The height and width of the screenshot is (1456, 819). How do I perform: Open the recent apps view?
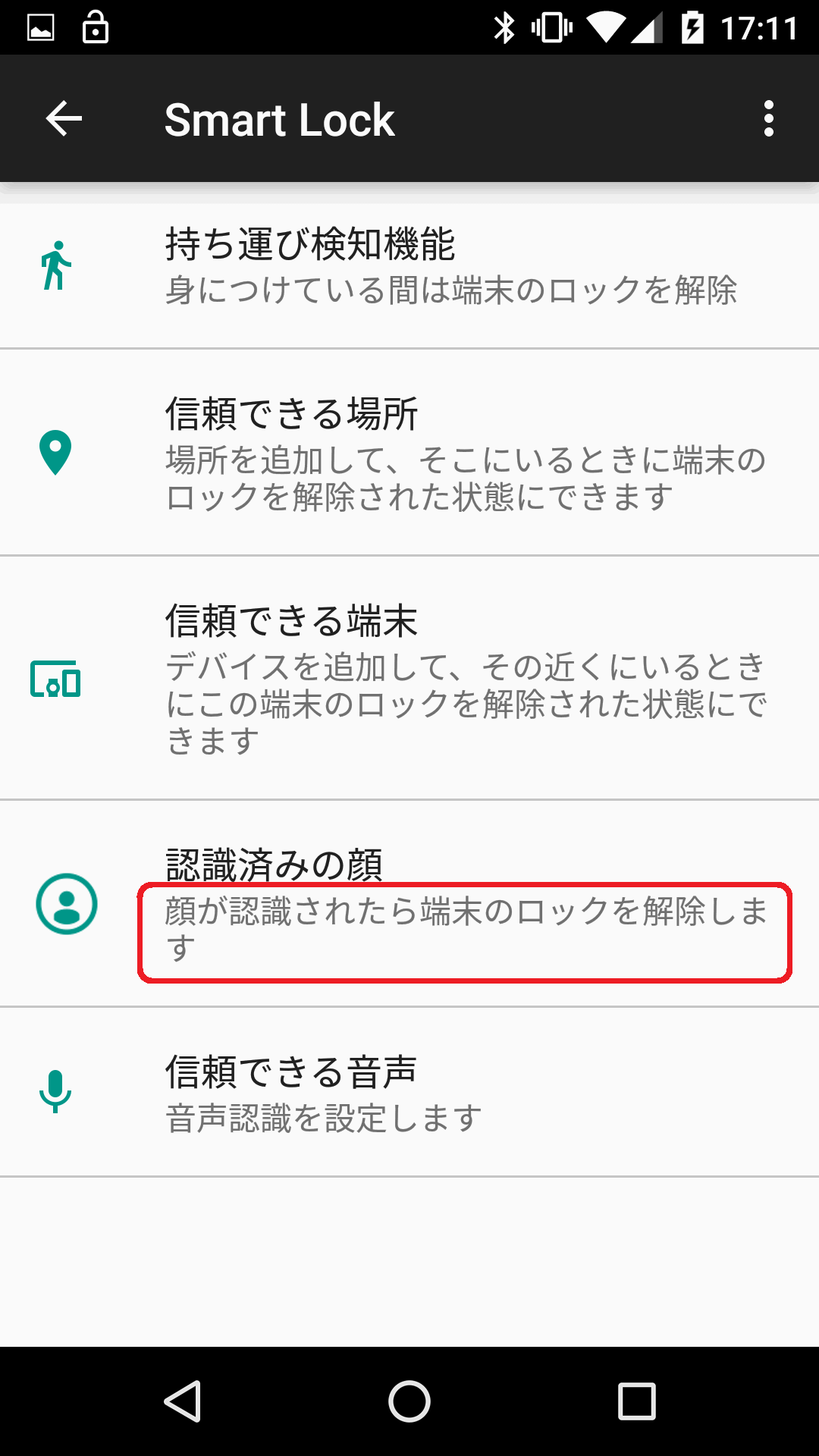pos(636,1401)
